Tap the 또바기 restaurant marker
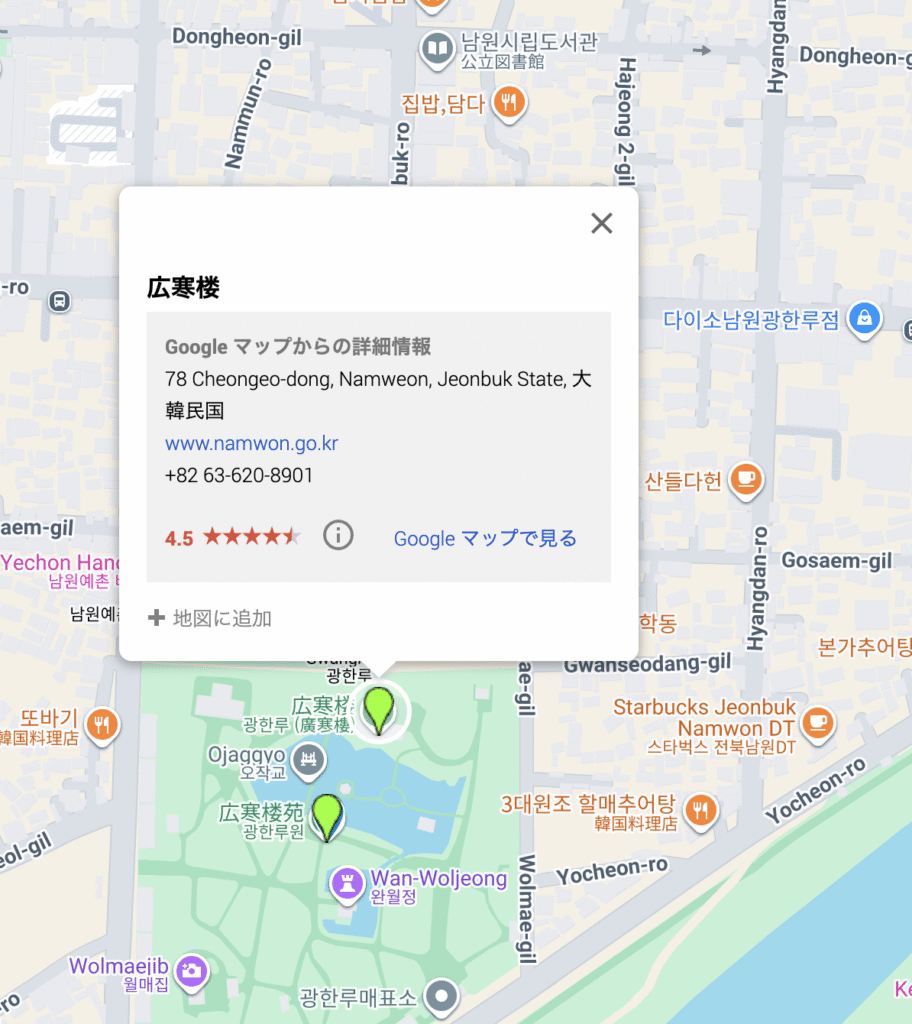 coord(101,723)
